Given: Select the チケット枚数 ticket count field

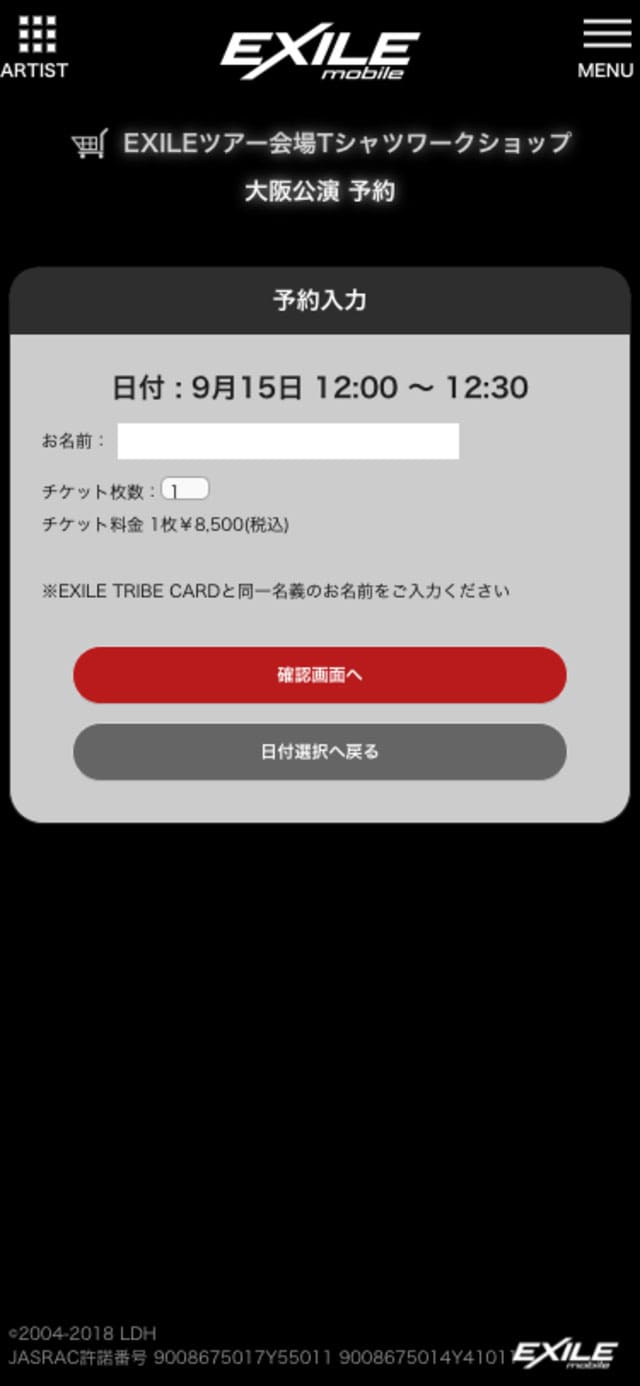Looking at the screenshot, I should pos(185,490).
